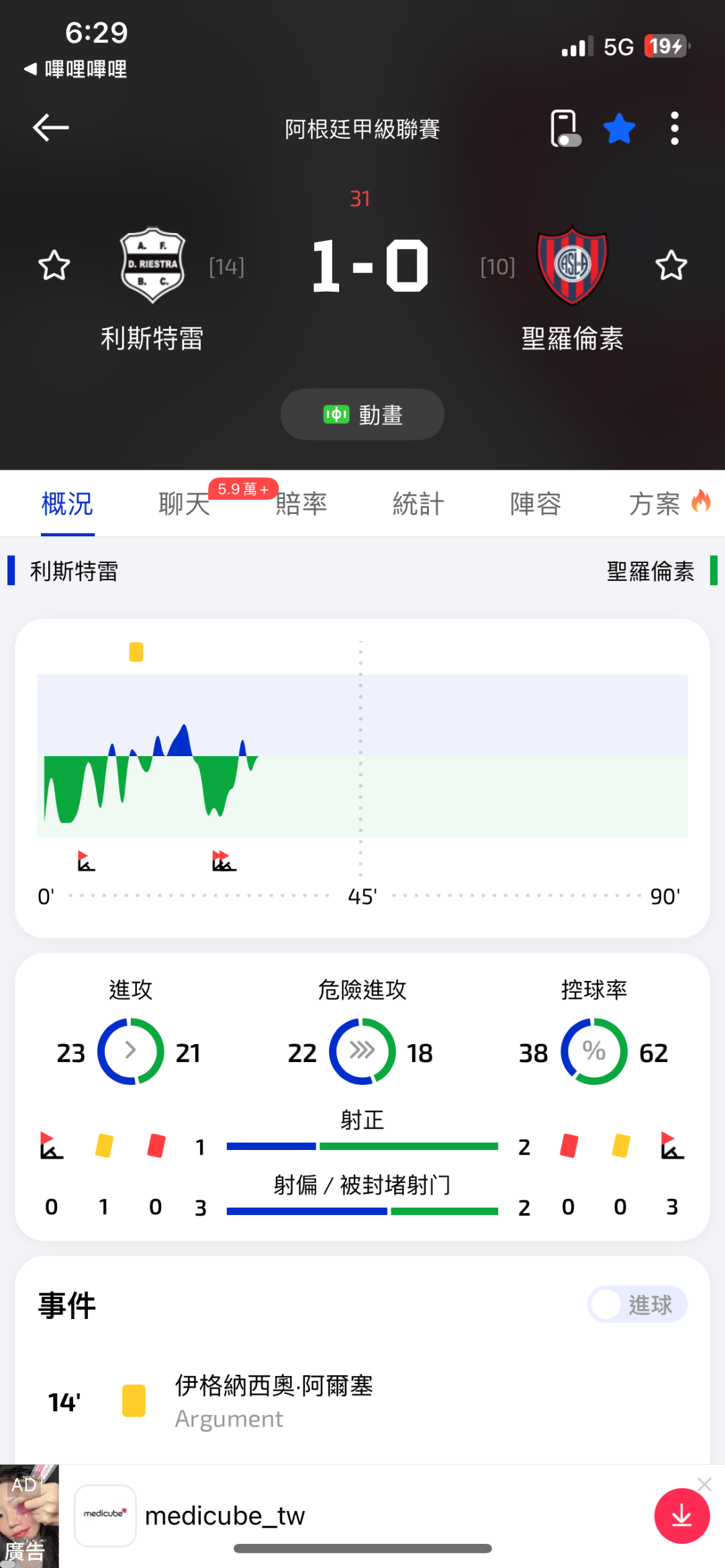The width and height of the screenshot is (725, 1568).
Task: Select the 概況 tab
Action: tap(67, 504)
